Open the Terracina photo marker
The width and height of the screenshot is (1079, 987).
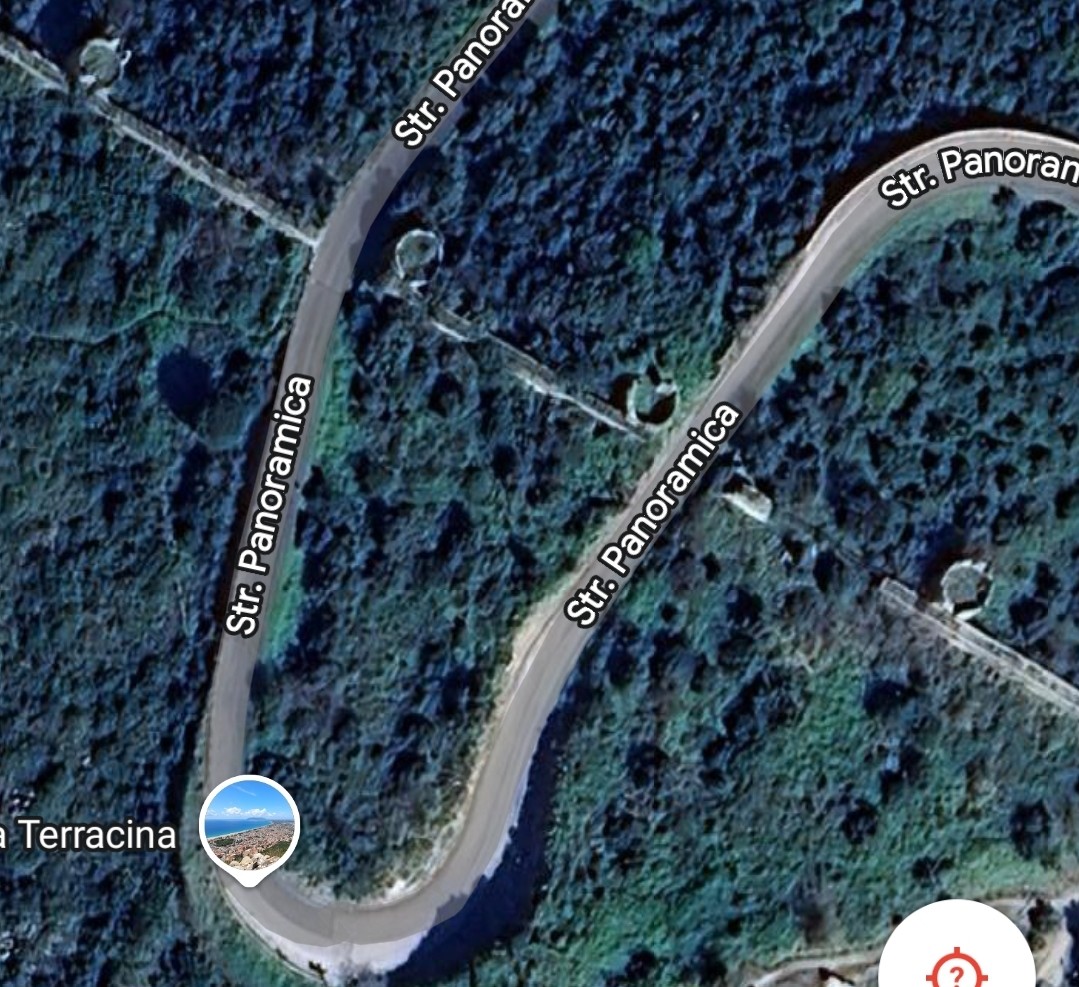tap(249, 826)
